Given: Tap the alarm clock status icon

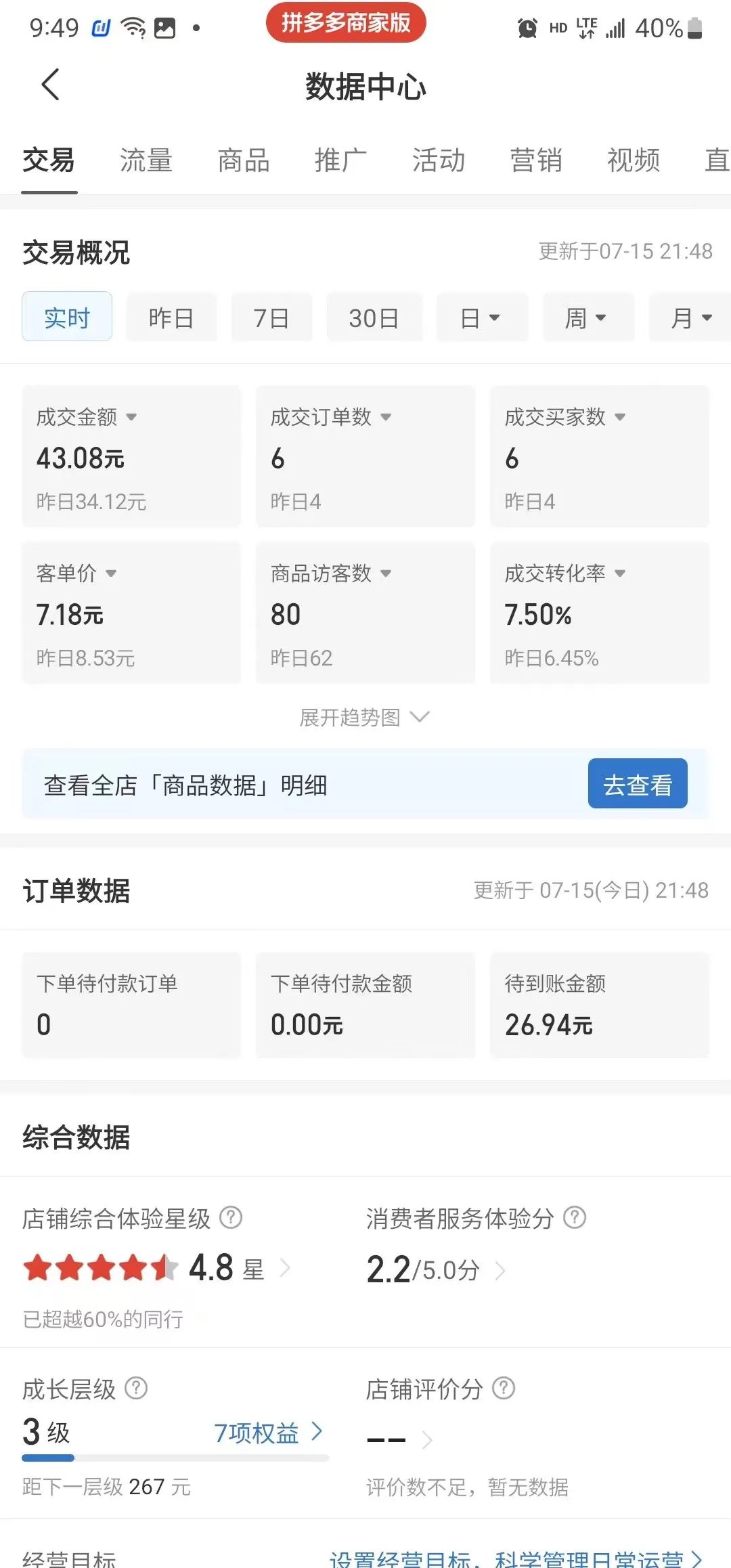Looking at the screenshot, I should click(x=528, y=28).
